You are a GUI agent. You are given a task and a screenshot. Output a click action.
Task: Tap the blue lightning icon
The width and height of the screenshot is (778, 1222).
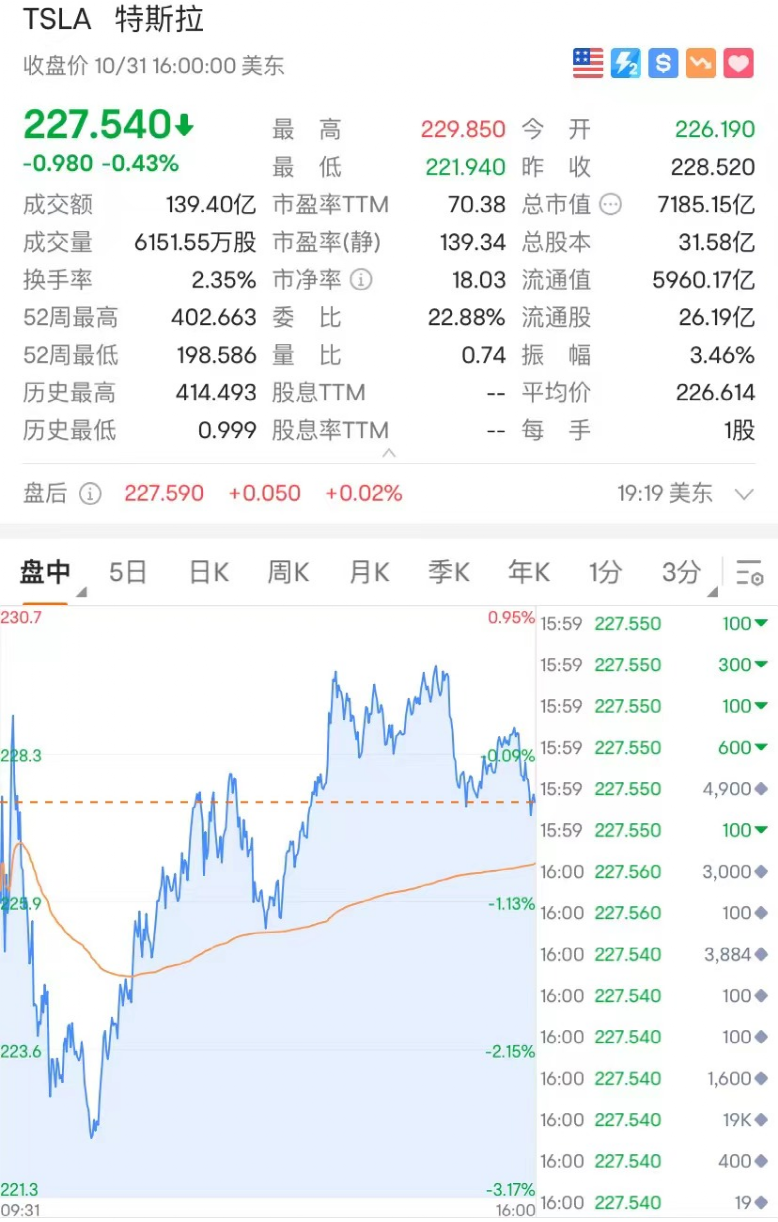626,63
